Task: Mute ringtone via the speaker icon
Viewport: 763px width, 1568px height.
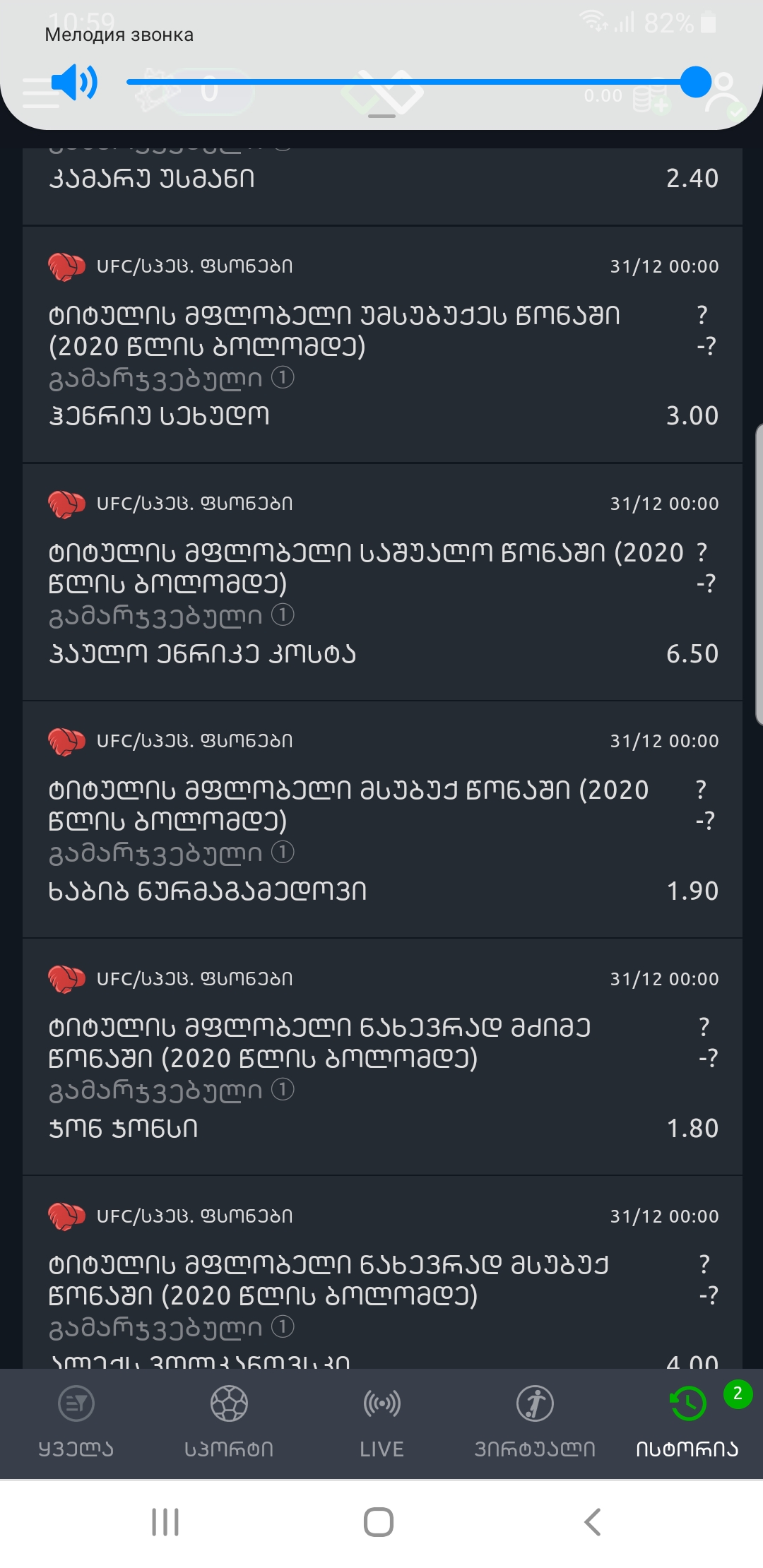Action: click(x=74, y=83)
